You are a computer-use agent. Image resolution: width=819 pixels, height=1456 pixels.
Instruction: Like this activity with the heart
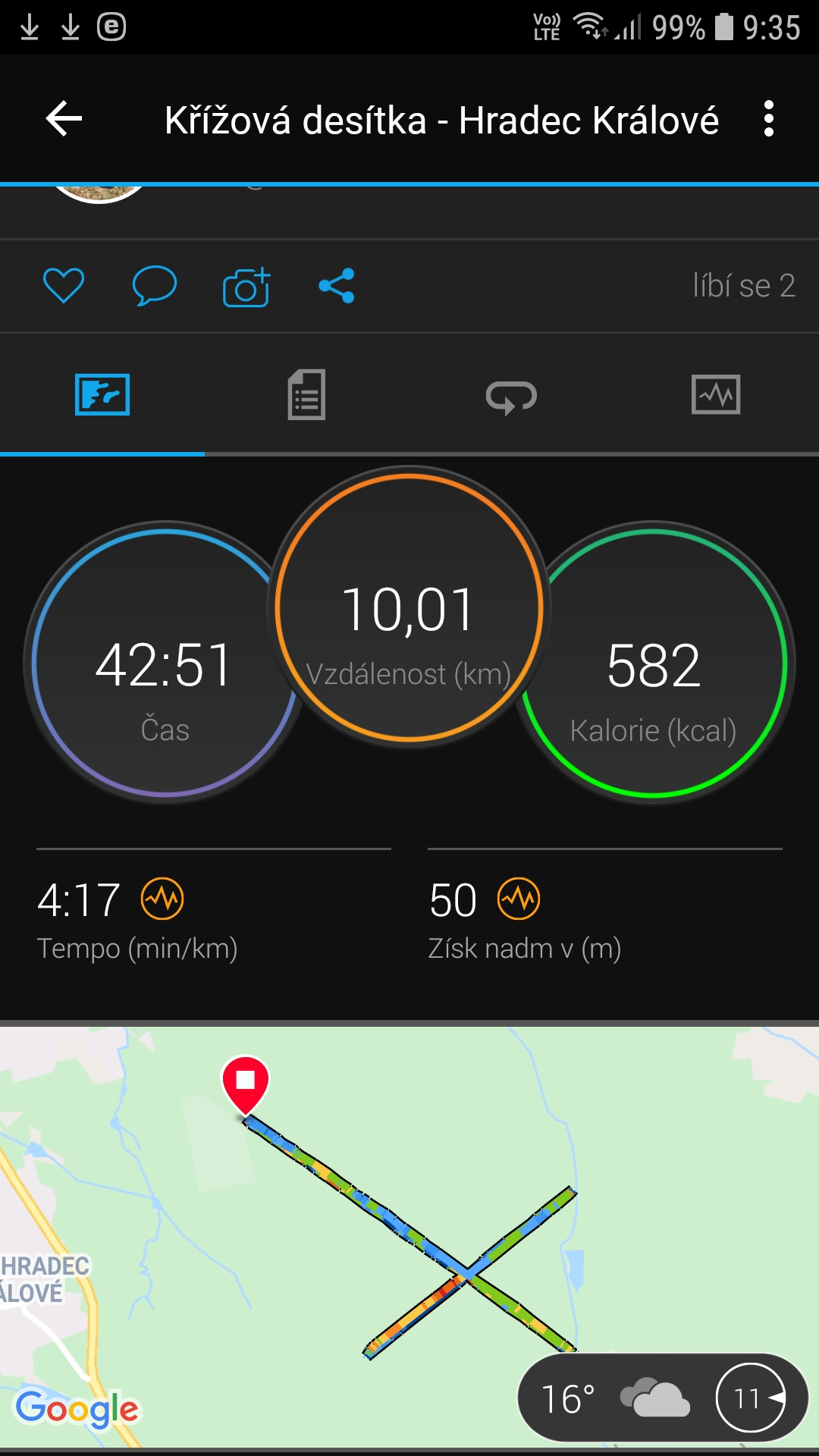pos(64,286)
